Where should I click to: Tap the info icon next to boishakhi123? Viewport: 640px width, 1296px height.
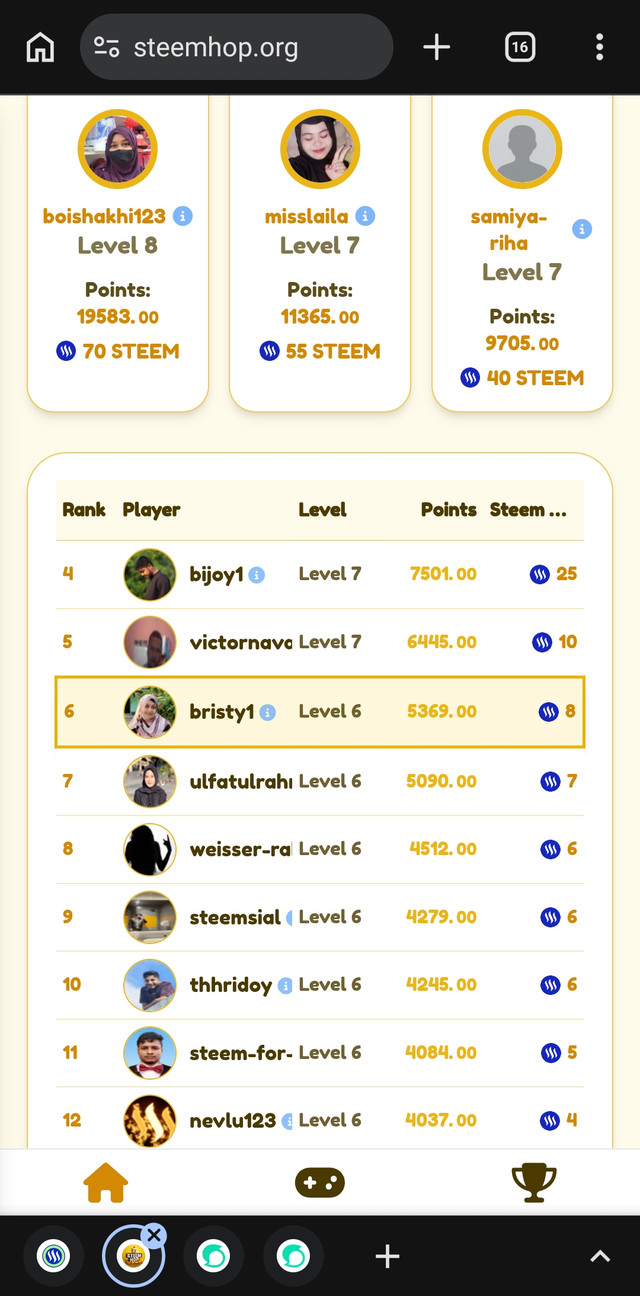tap(182, 216)
